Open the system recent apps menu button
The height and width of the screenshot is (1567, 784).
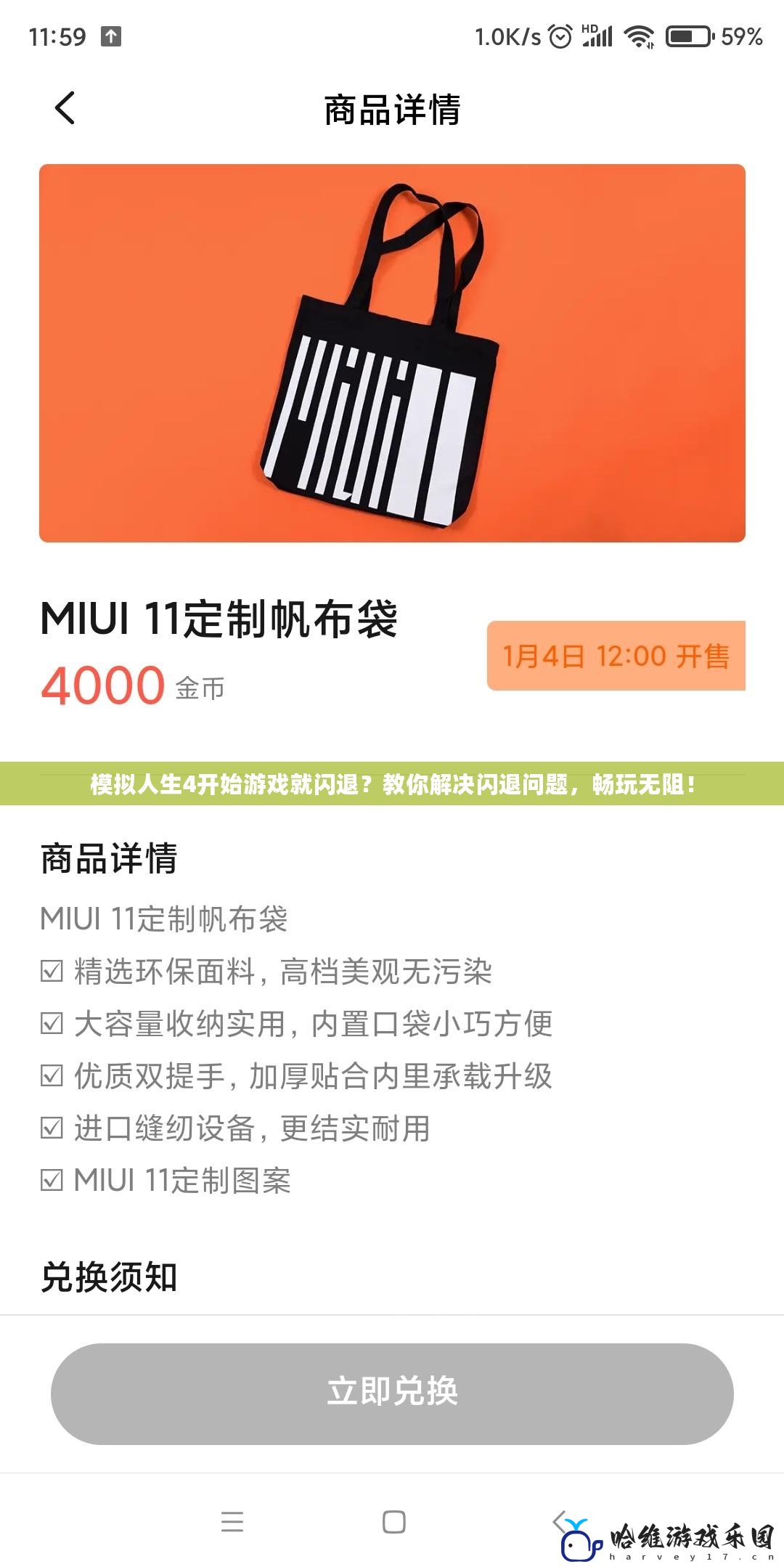(232, 1521)
